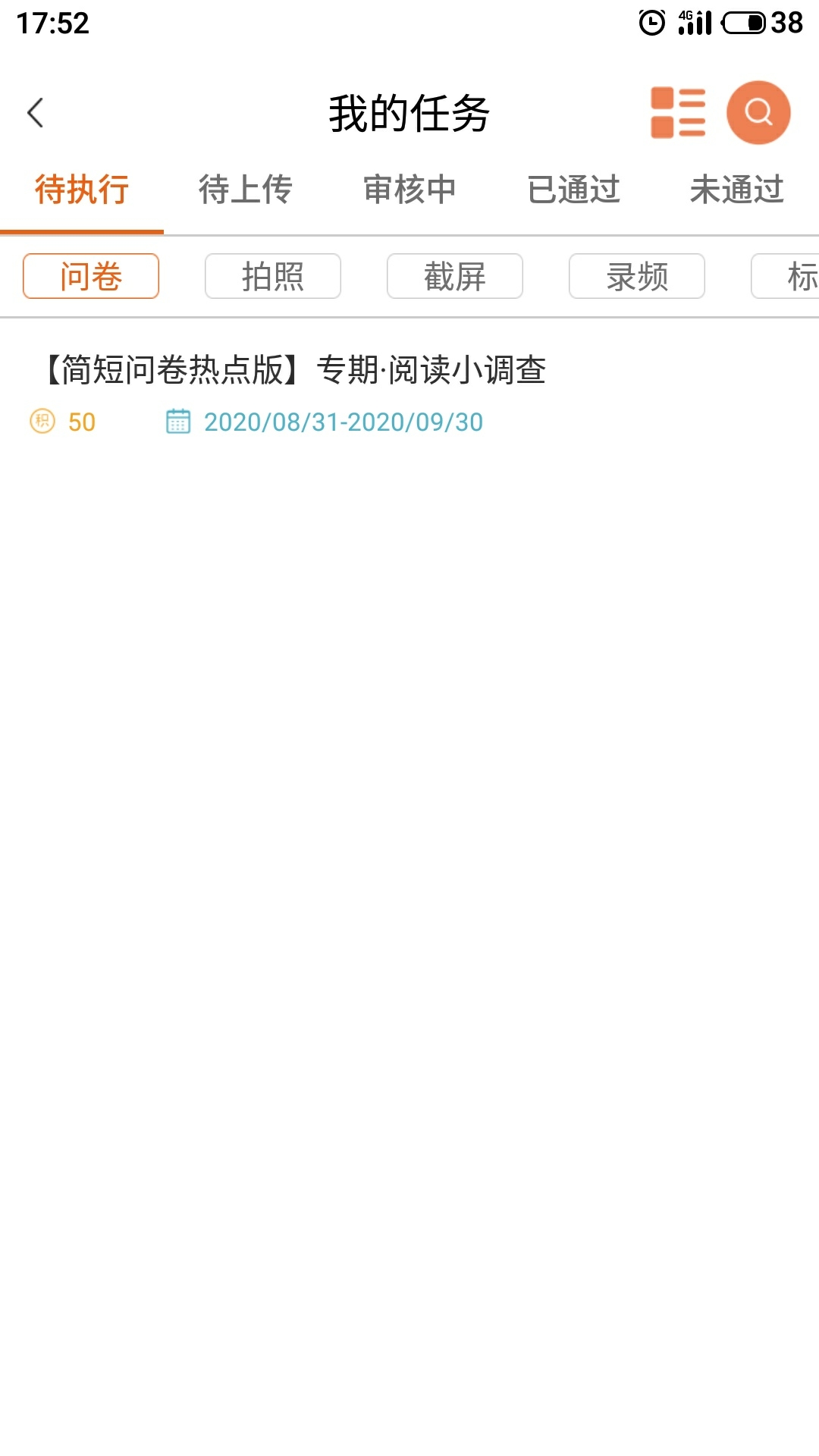Go back using the top-left arrow
Viewport: 819px width, 1456px height.
(35, 113)
